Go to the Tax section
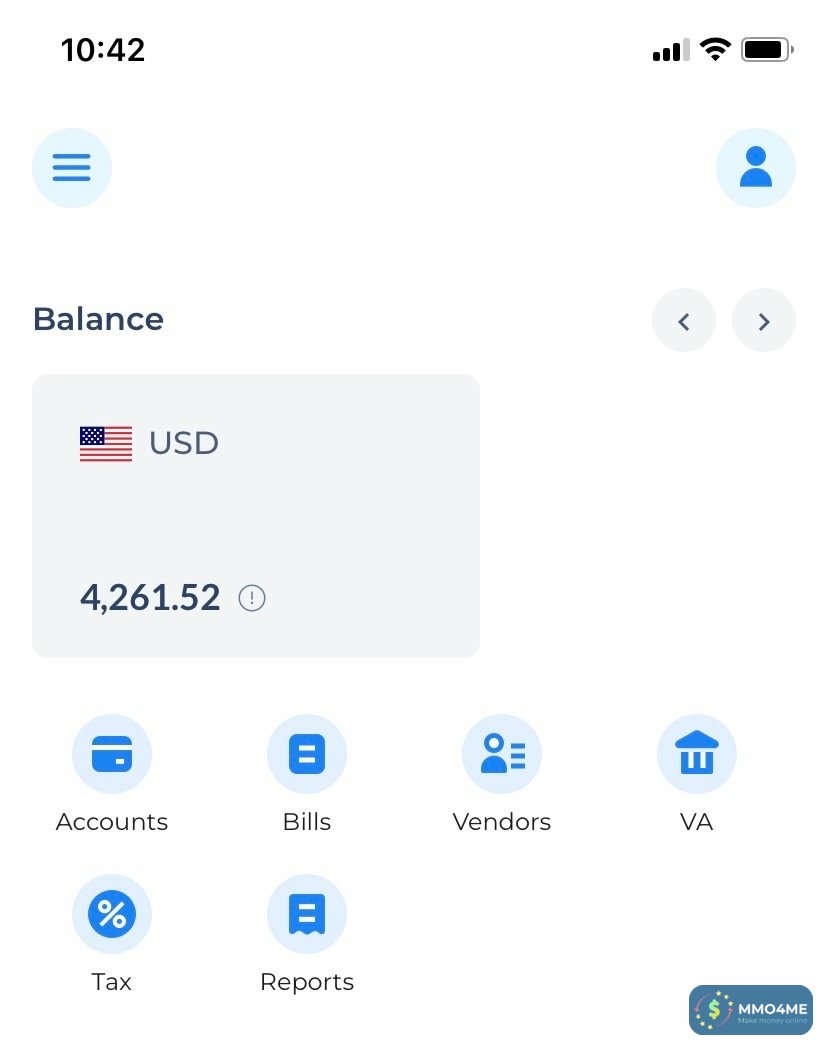This screenshot has height=1056, width=828. coord(112,914)
